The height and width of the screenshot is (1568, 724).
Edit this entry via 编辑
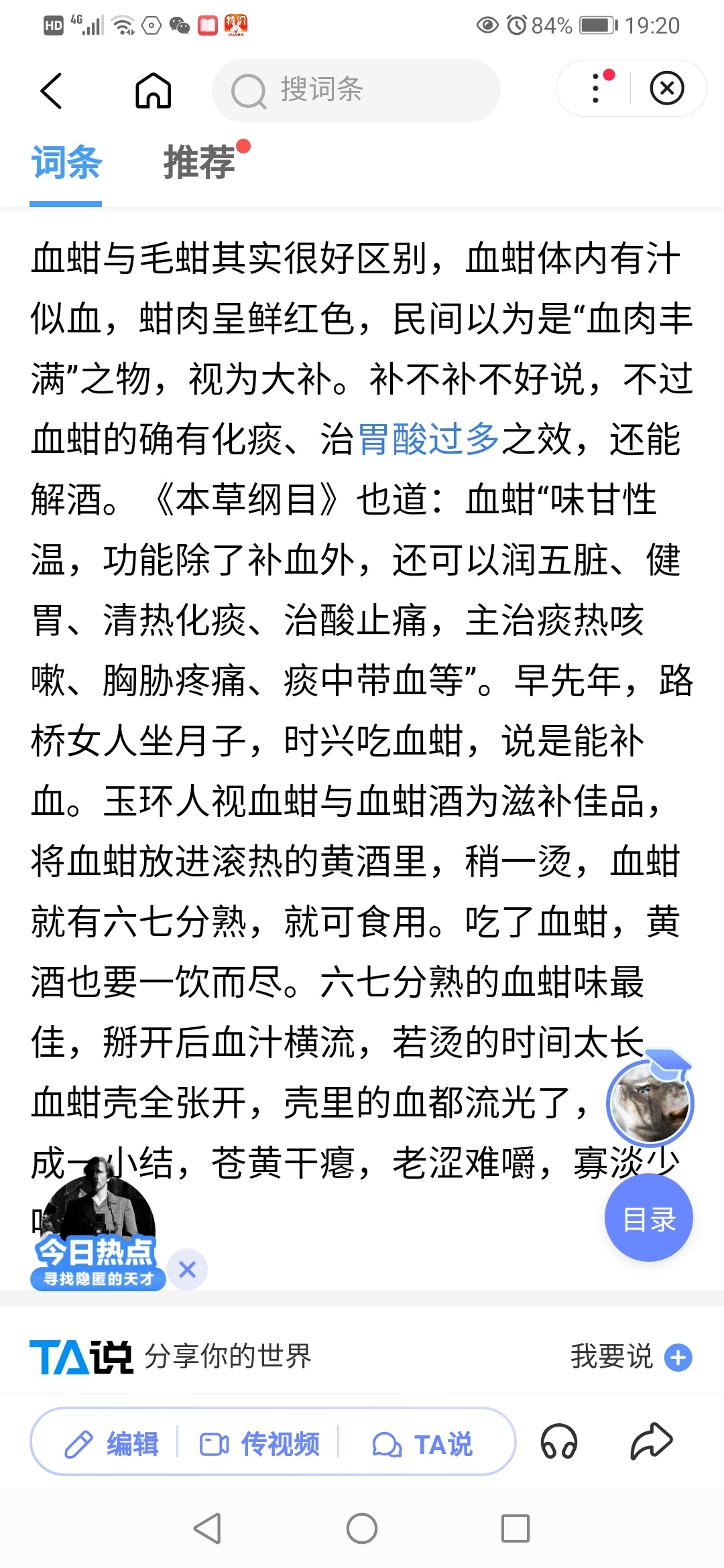click(x=112, y=1445)
